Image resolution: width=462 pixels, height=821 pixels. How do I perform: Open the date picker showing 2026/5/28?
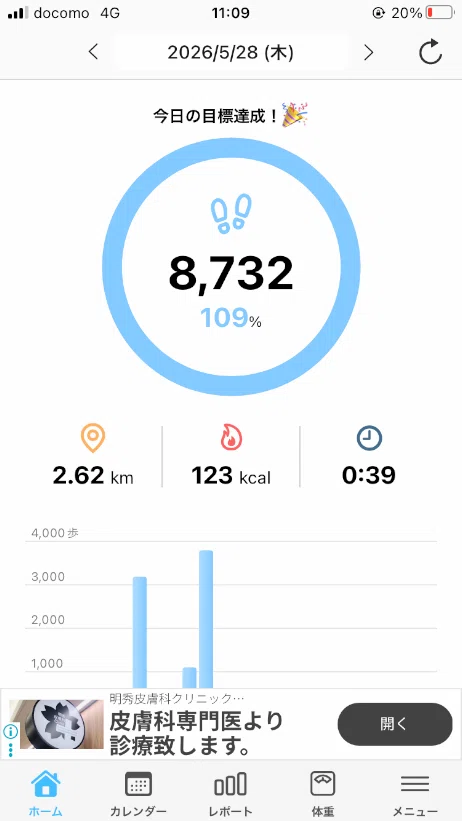[x=230, y=52]
